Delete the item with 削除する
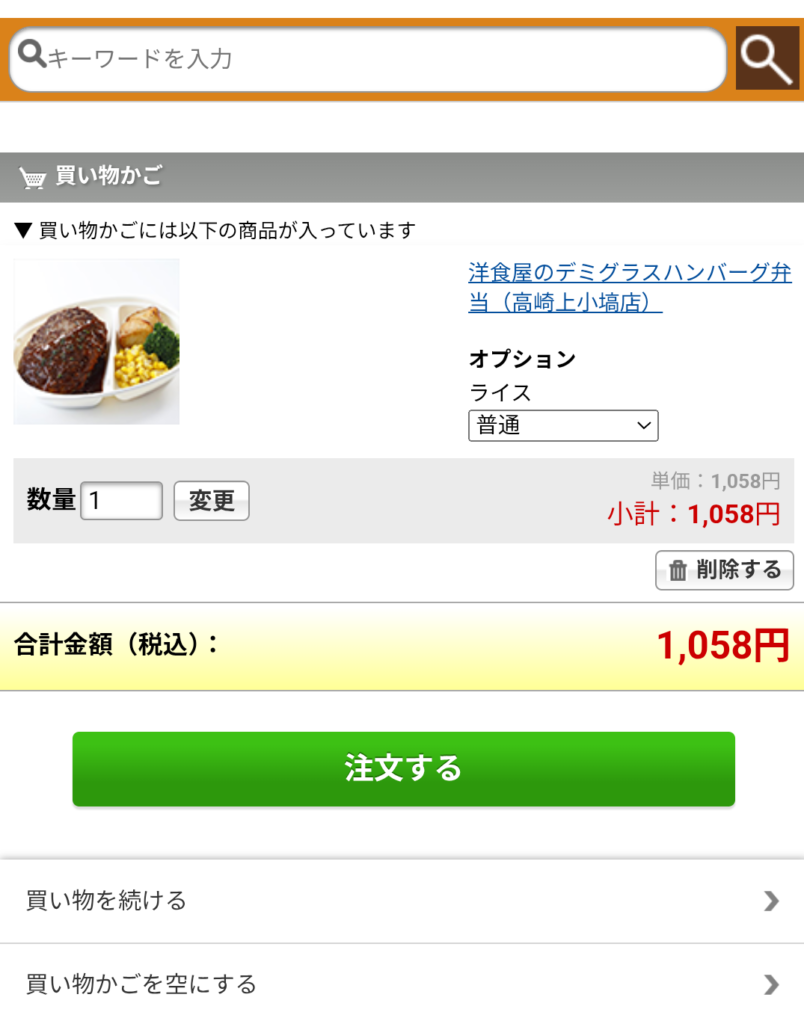This screenshot has height=1024, width=804. click(x=724, y=570)
